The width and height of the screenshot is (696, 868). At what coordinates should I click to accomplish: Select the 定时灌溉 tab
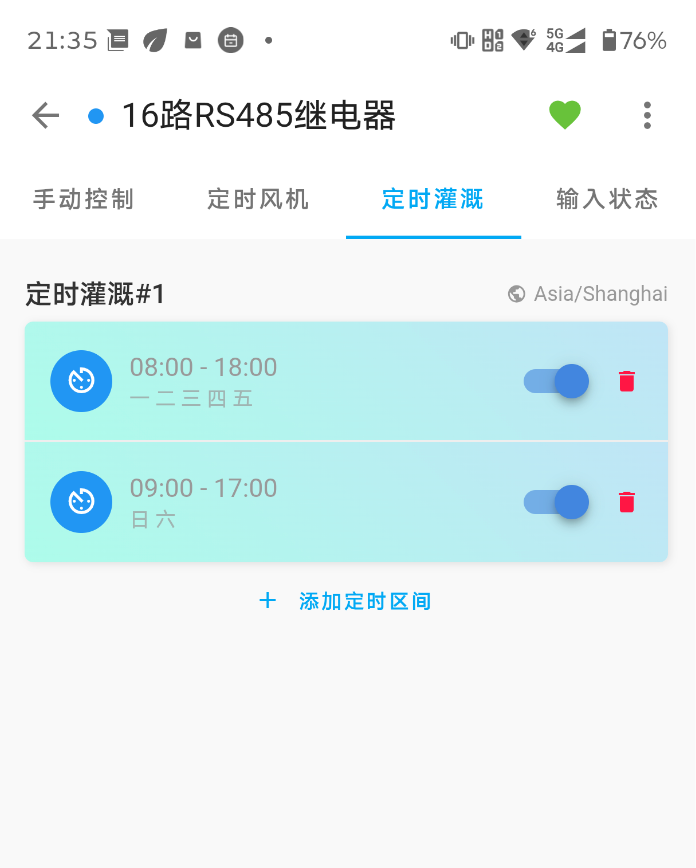coord(433,199)
